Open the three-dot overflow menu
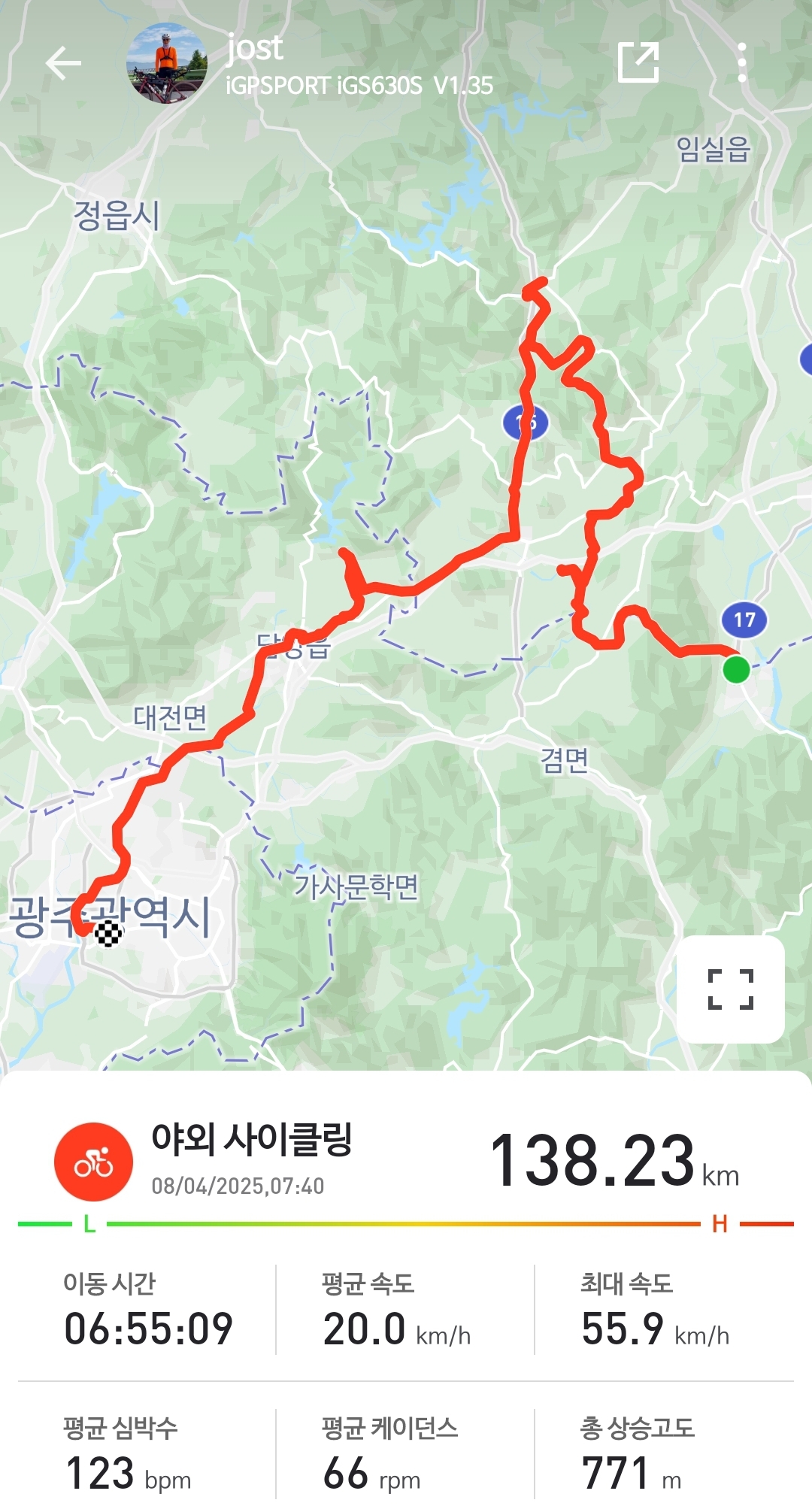 tap(741, 63)
